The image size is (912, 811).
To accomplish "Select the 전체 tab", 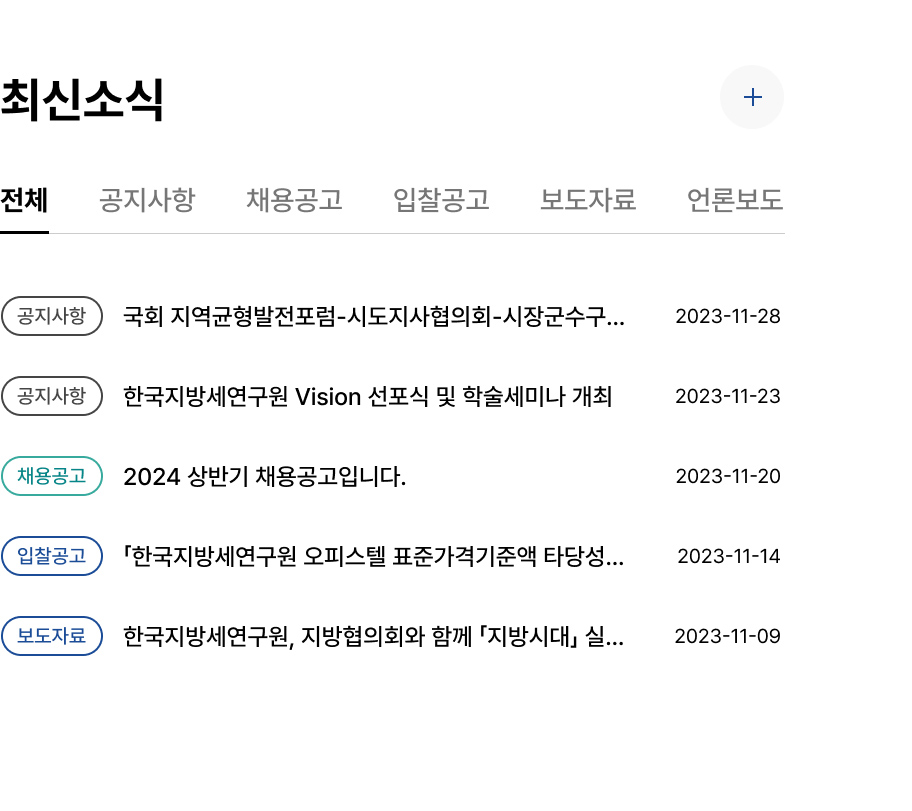I will pos(24,200).
